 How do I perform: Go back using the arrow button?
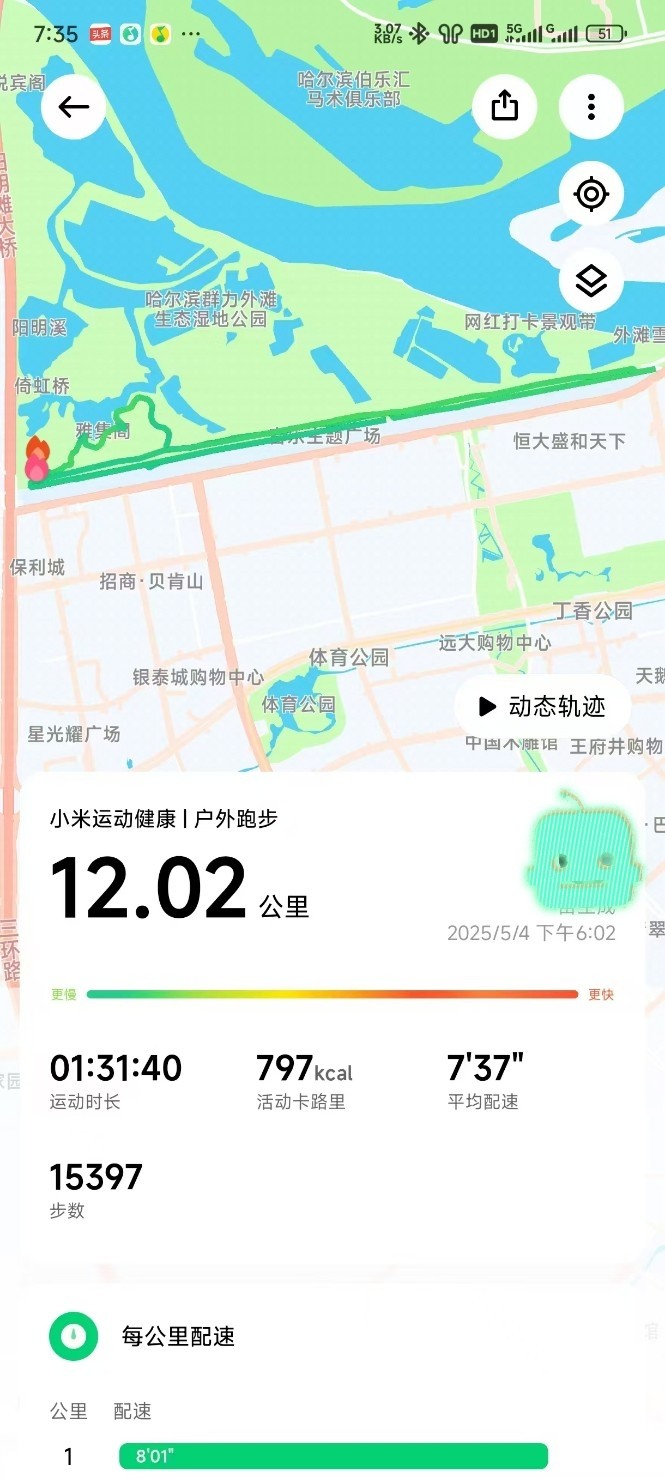click(74, 106)
